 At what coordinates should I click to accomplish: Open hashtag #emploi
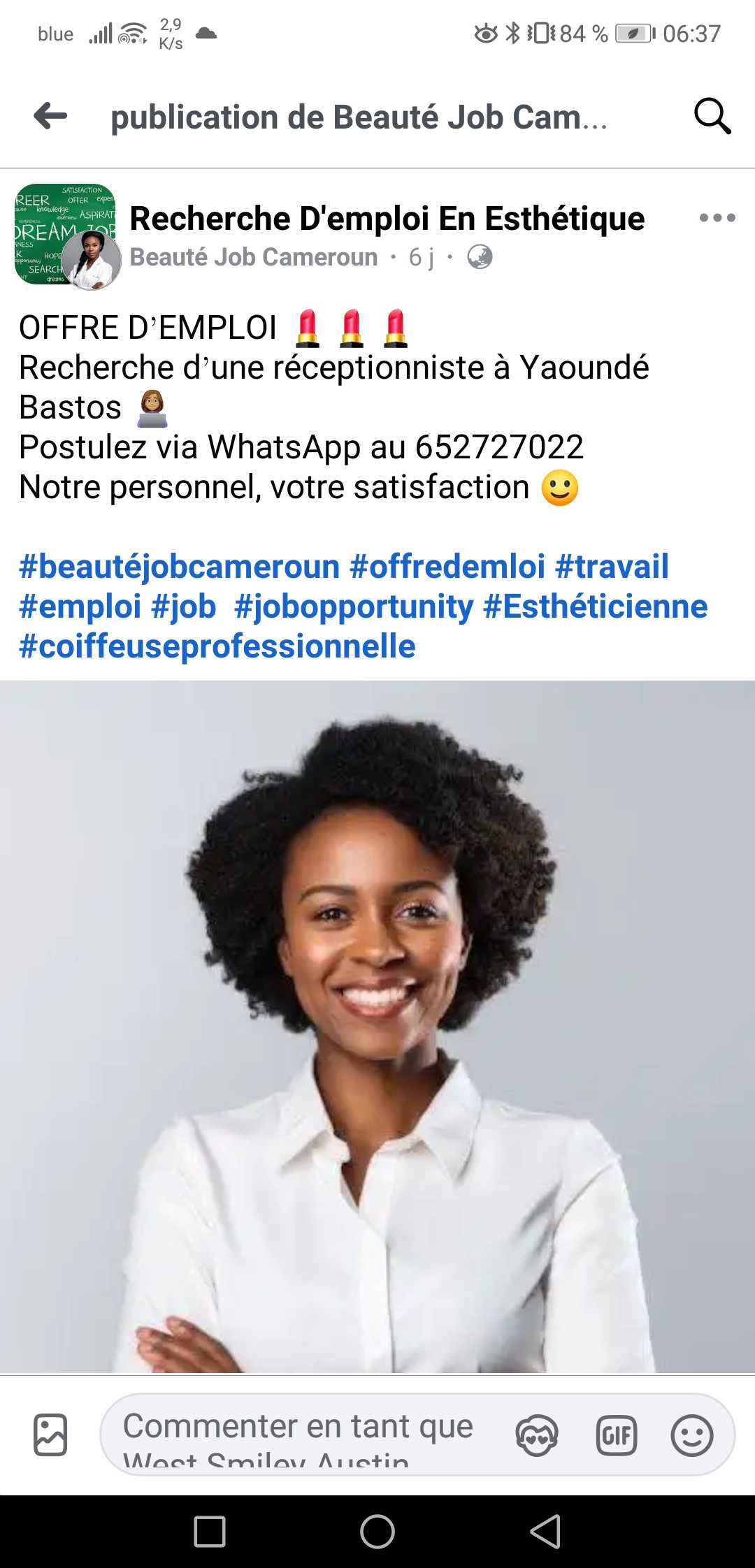coord(80,607)
